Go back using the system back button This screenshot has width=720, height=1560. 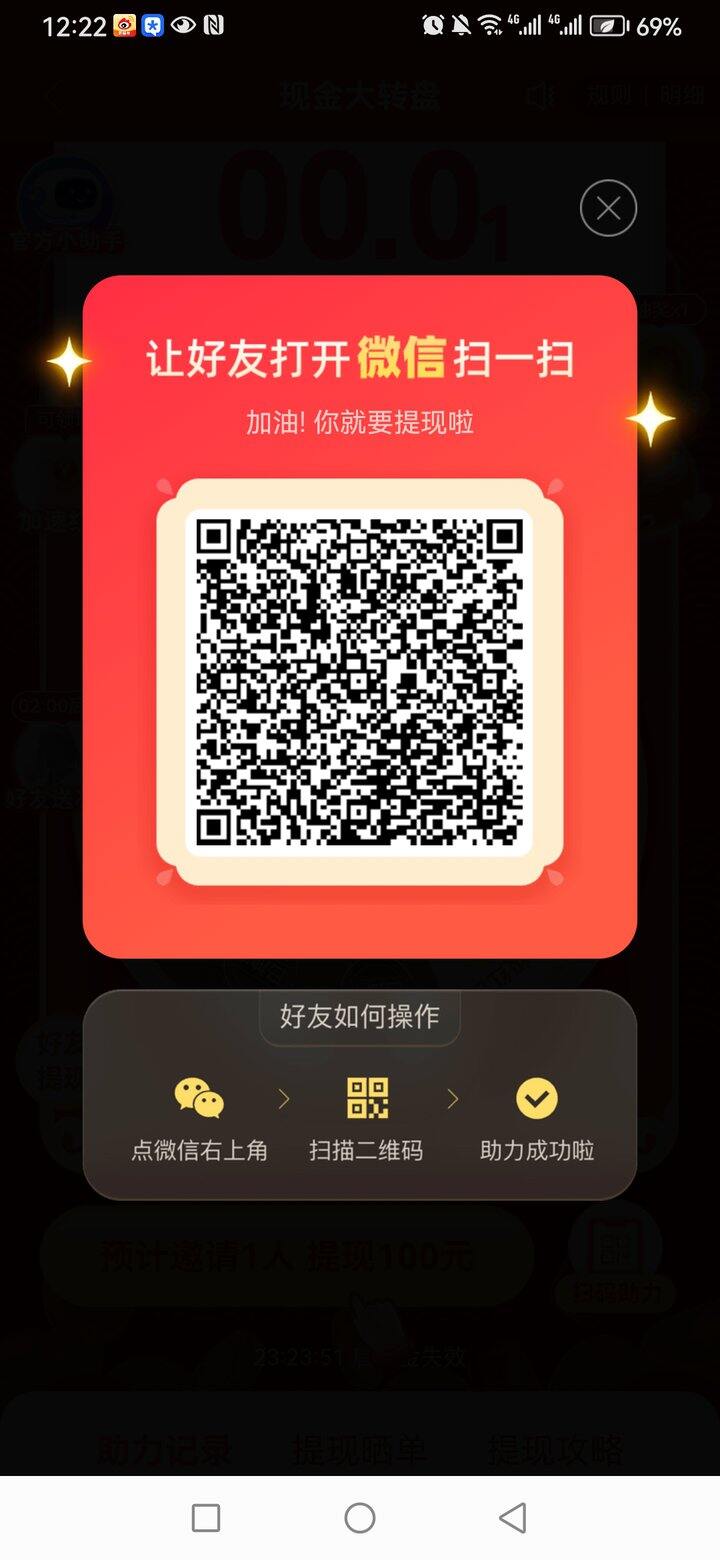[512, 1518]
